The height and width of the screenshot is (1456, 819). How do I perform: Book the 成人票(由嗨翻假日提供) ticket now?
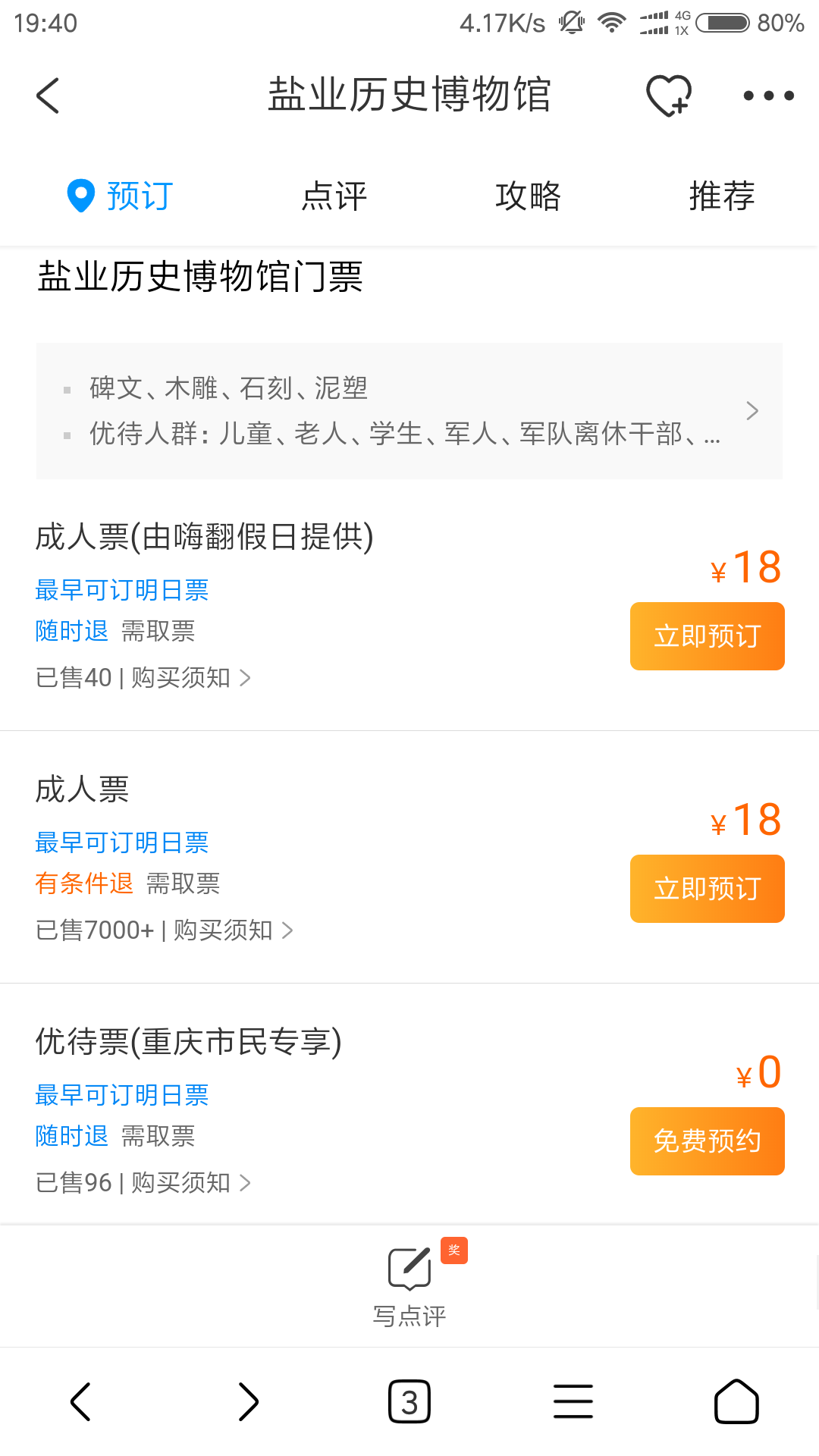tap(707, 636)
